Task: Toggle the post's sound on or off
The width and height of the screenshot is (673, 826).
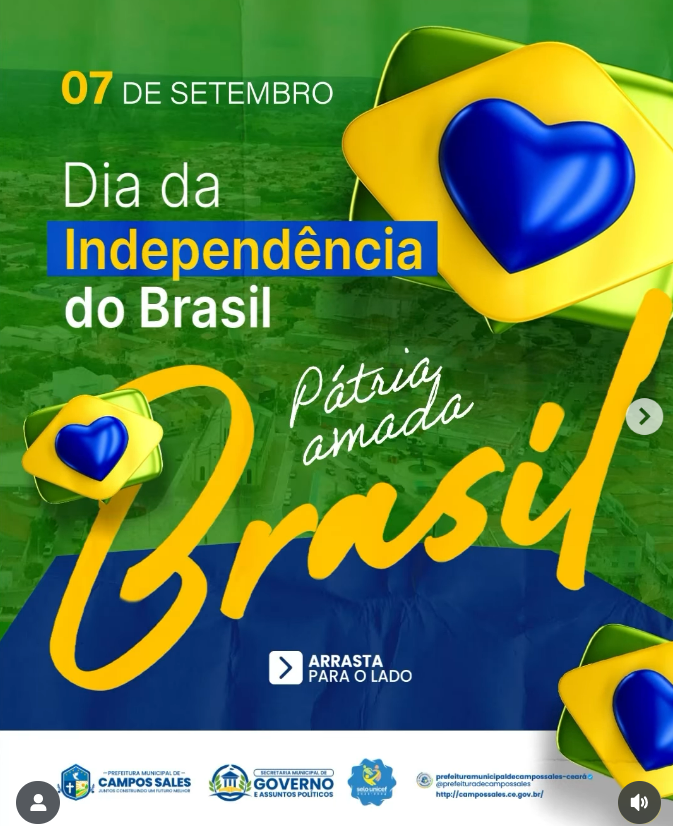Action: (639, 802)
